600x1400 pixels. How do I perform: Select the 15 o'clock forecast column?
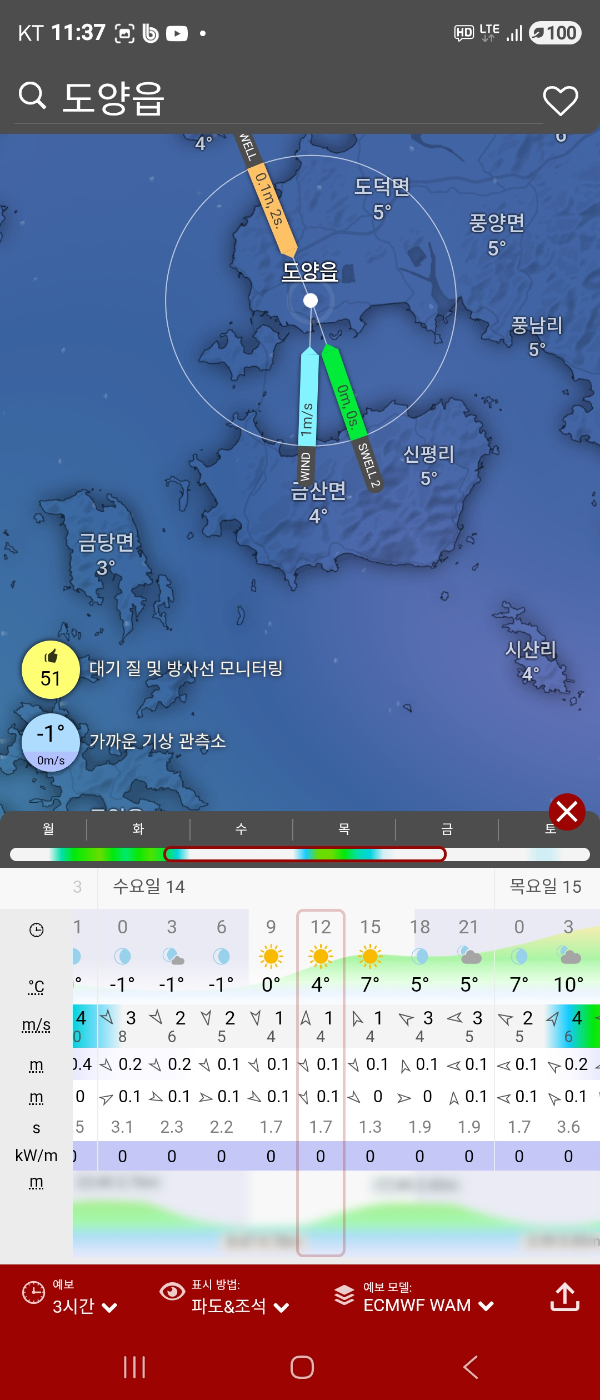pyautogui.click(x=370, y=1080)
